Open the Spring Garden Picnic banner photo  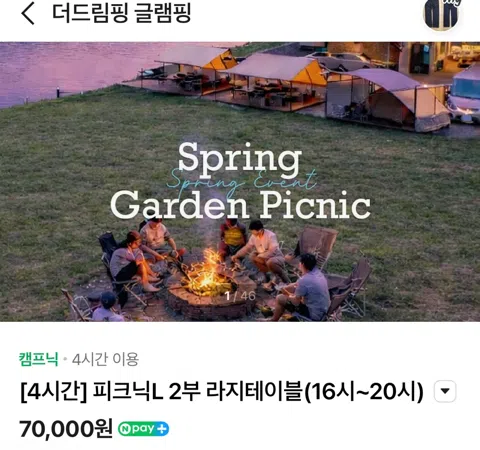[x=240, y=182]
